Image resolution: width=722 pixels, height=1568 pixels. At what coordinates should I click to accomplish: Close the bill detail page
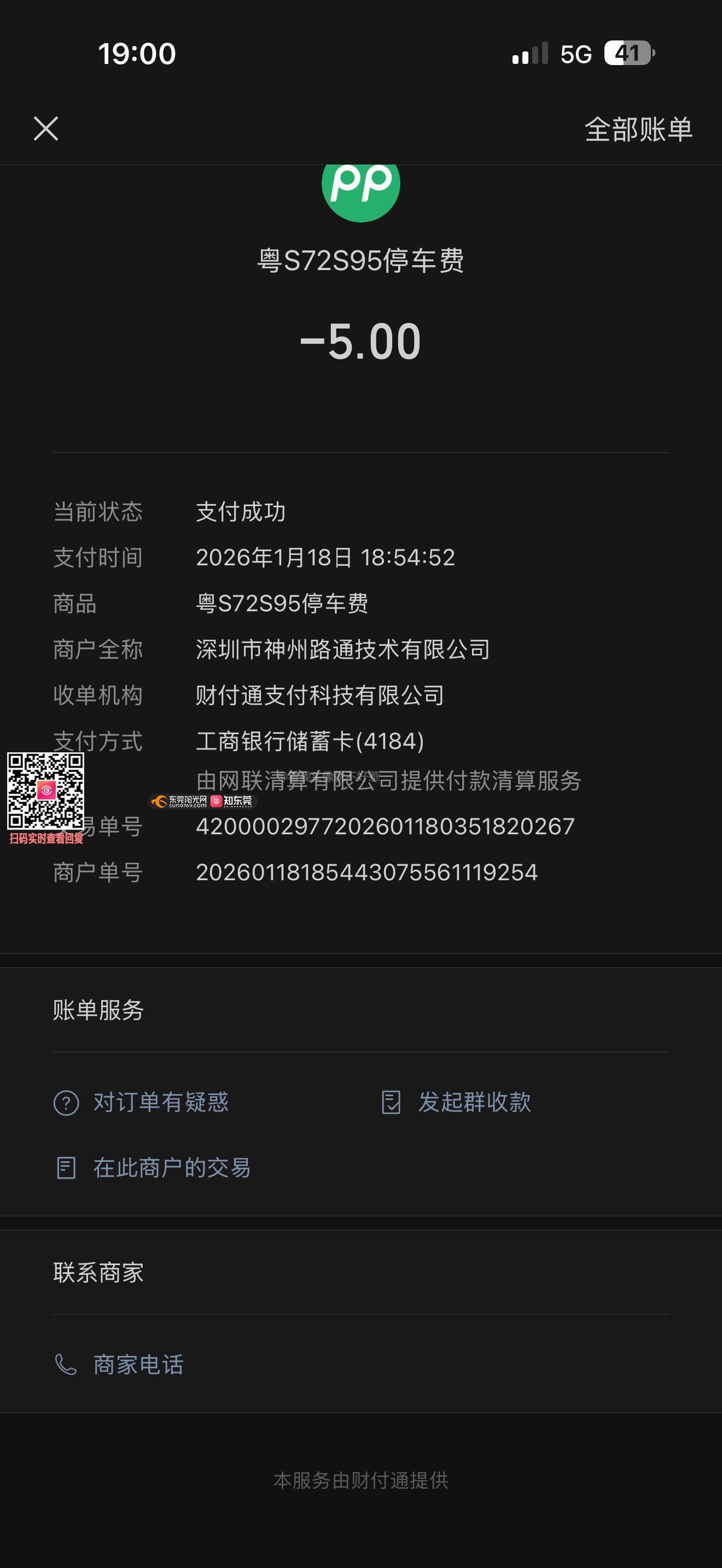tap(45, 129)
